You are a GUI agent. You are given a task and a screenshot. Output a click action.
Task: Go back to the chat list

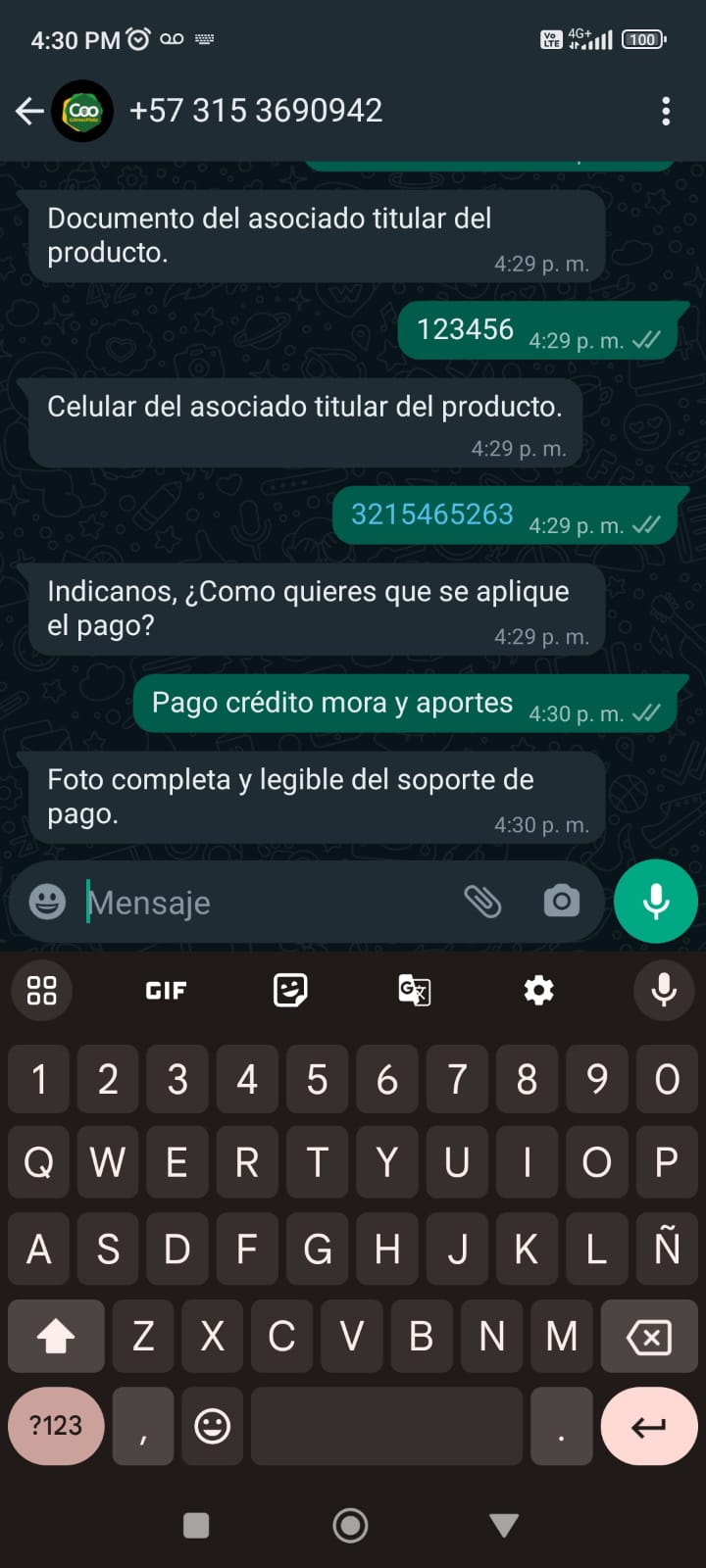pos(29,112)
